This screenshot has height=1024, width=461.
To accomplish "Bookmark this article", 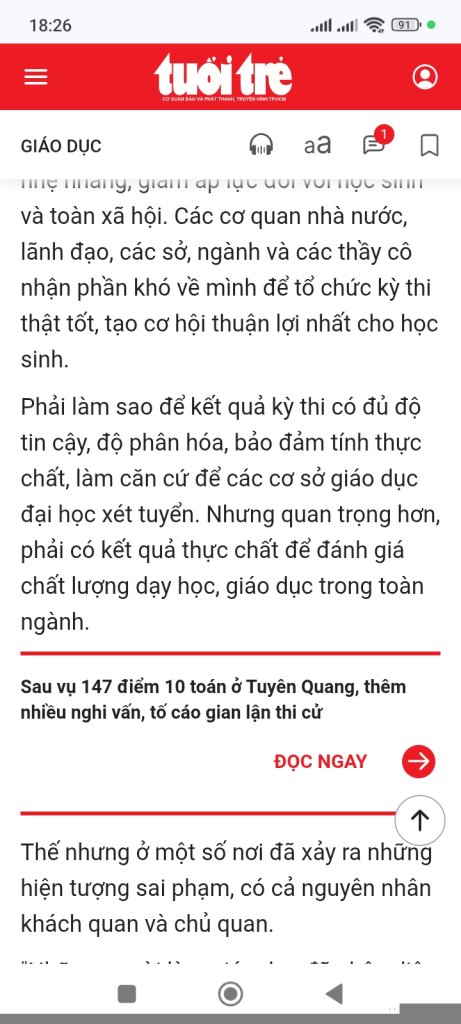I will coord(429,145).
